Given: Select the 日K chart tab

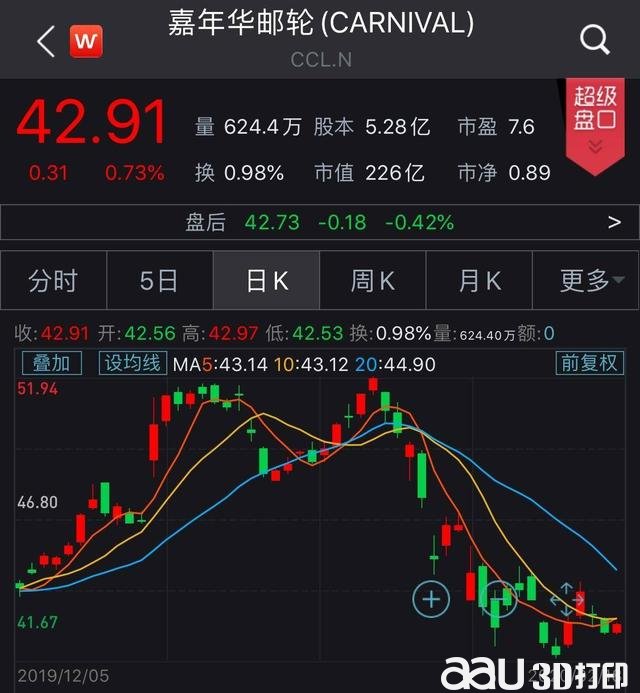Looking at the screenshot, I should pyautogui.click(x=267, y=281).
